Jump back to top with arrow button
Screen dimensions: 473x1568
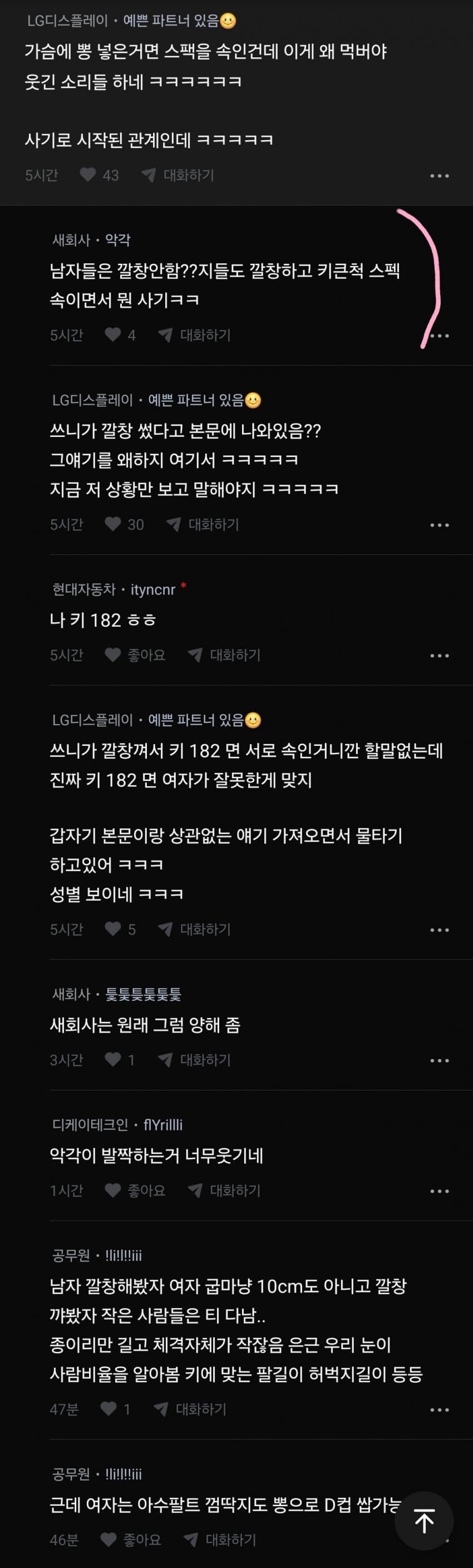click(423, 1521)
